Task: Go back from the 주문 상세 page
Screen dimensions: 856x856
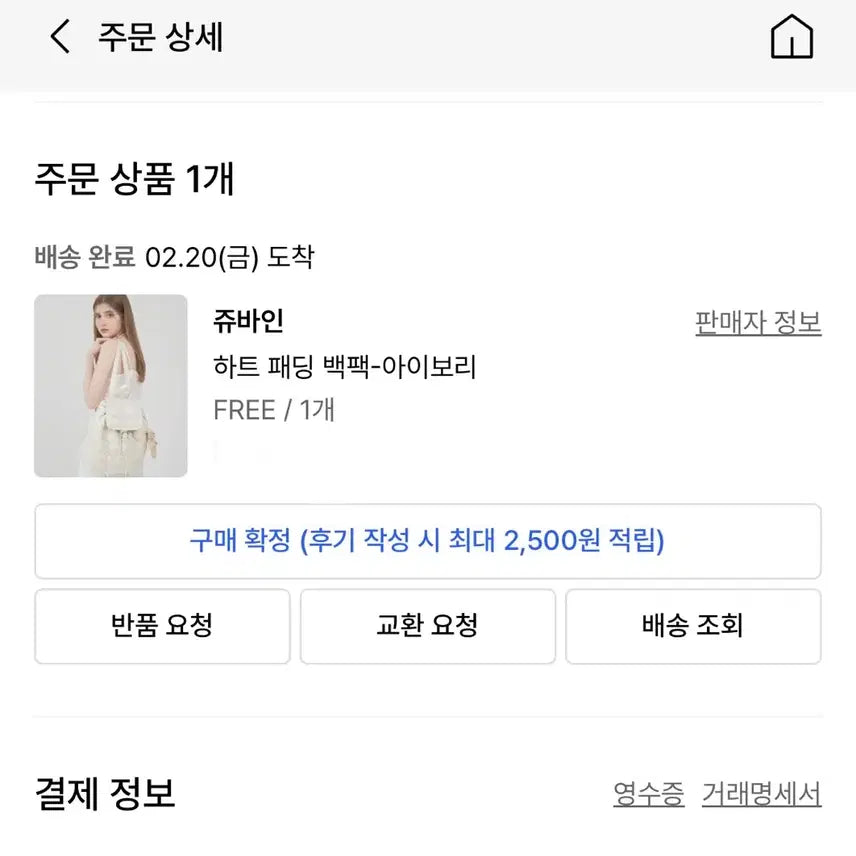Action: coord(60,38)
